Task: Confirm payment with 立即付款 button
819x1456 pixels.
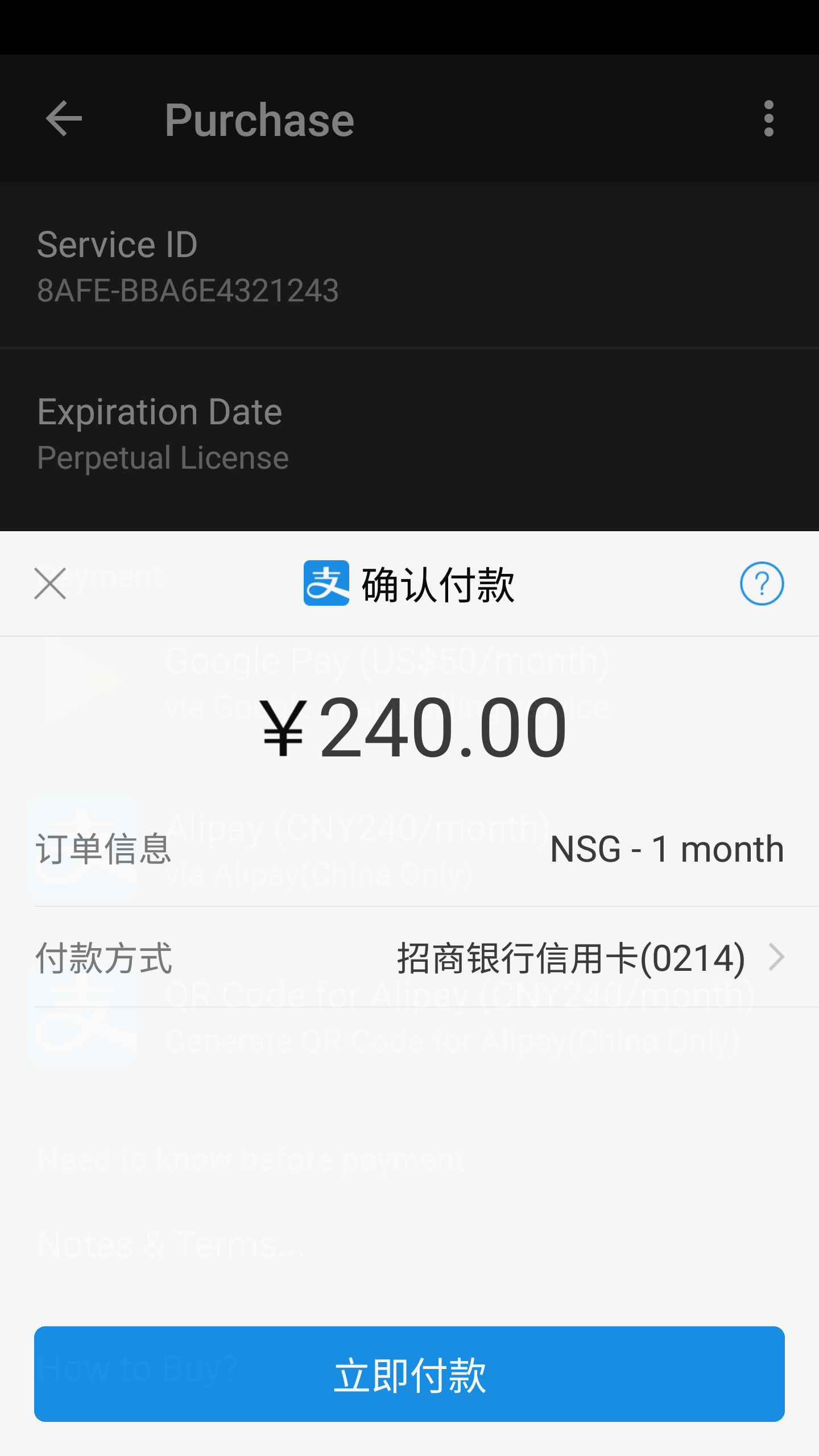Action: click(409, 1374)
